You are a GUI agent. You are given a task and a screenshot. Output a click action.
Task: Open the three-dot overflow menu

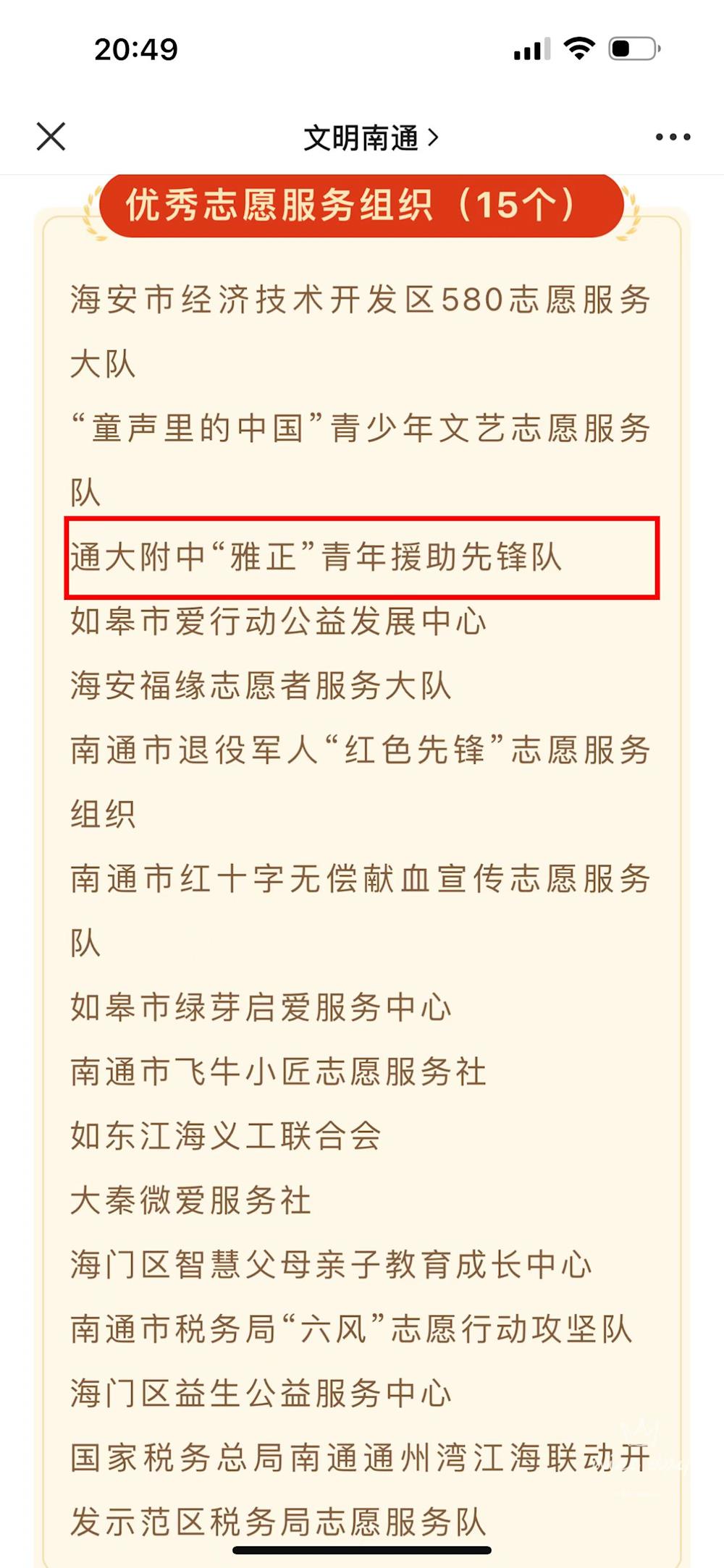672,137
